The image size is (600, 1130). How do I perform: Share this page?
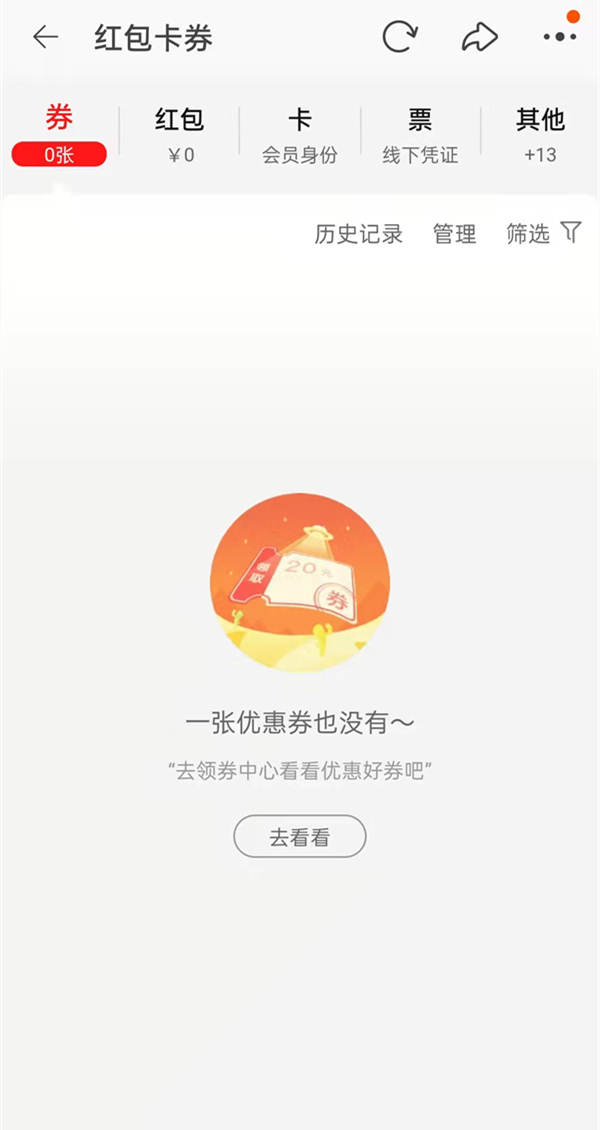tap(480, 38)
